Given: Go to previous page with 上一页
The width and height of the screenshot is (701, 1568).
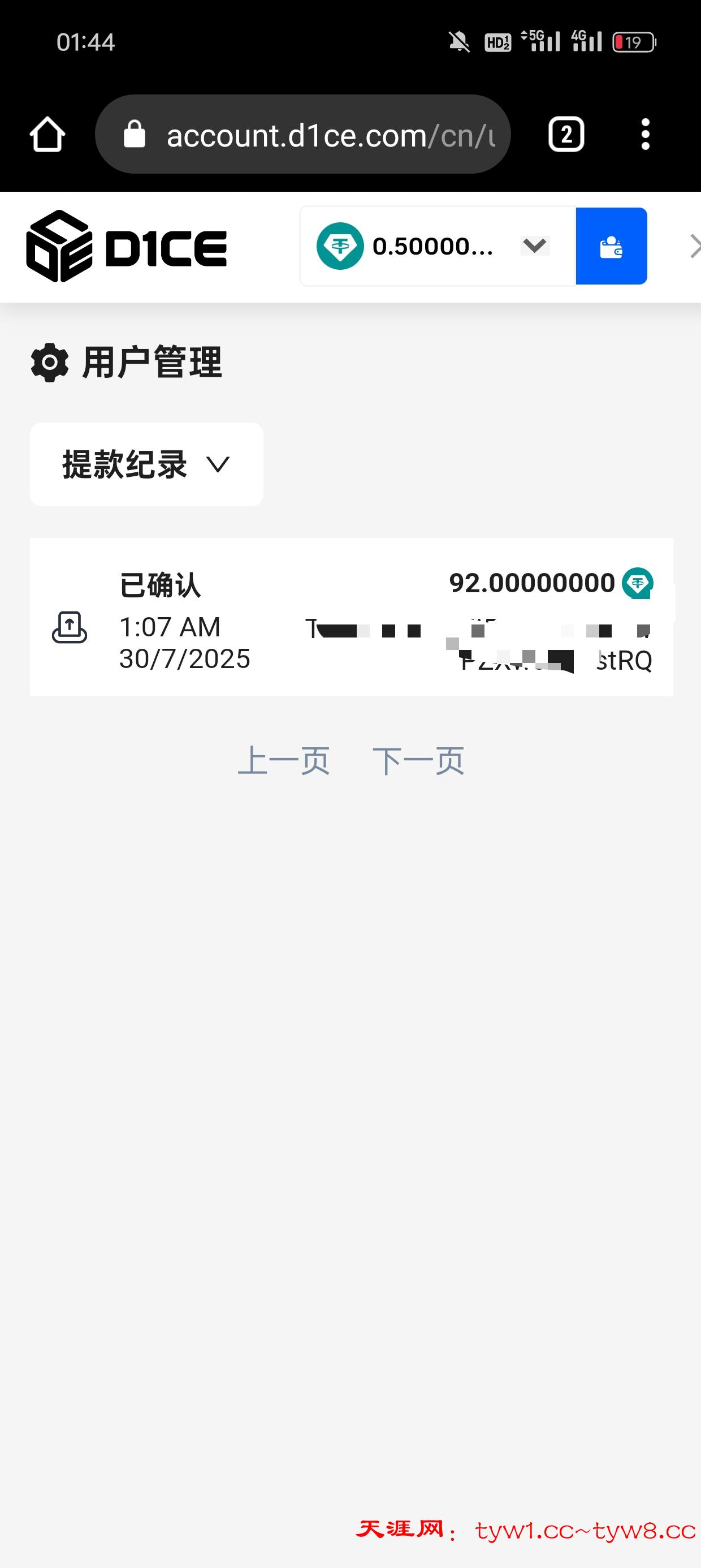Looking at the screenshot, I should (x=284, y=761).
